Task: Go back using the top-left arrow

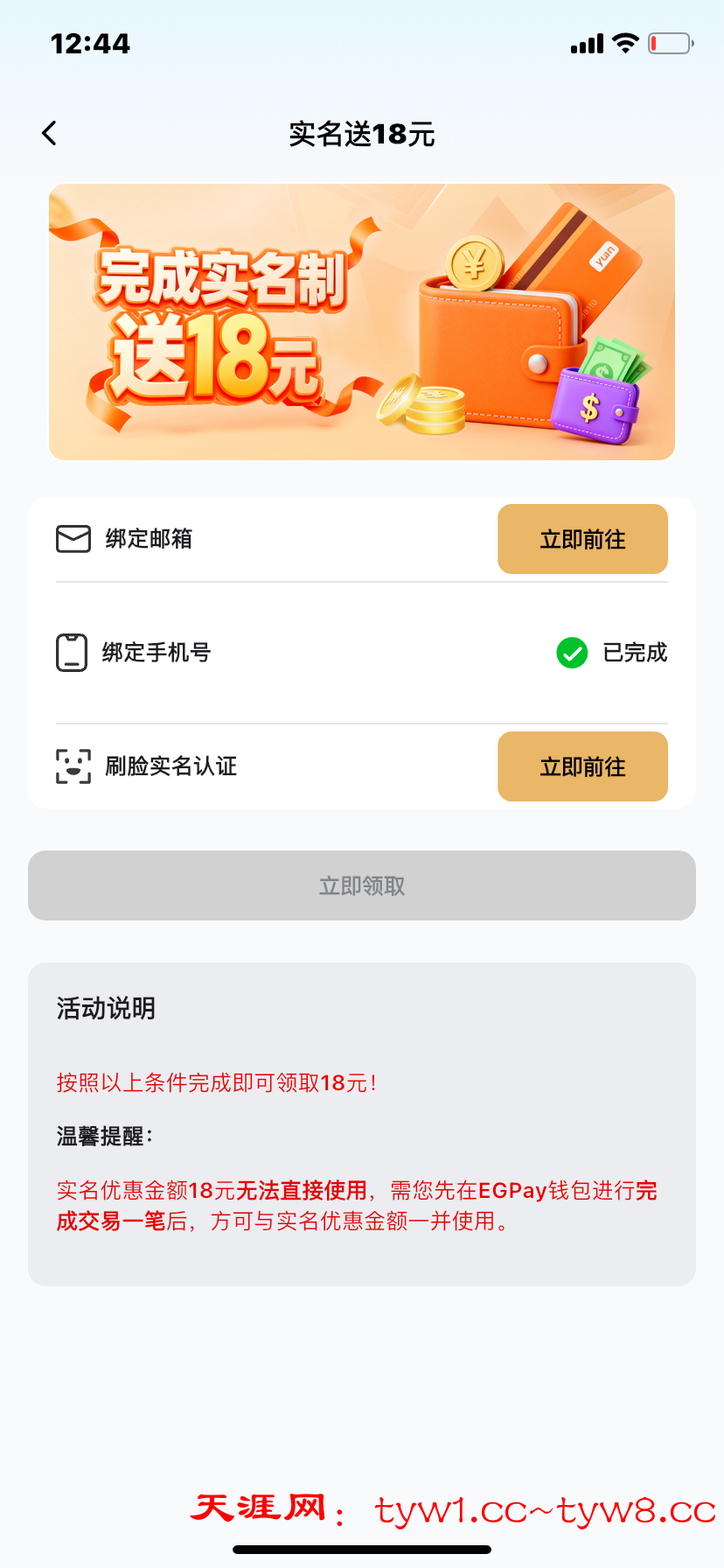Action: (x=50, y=134)
